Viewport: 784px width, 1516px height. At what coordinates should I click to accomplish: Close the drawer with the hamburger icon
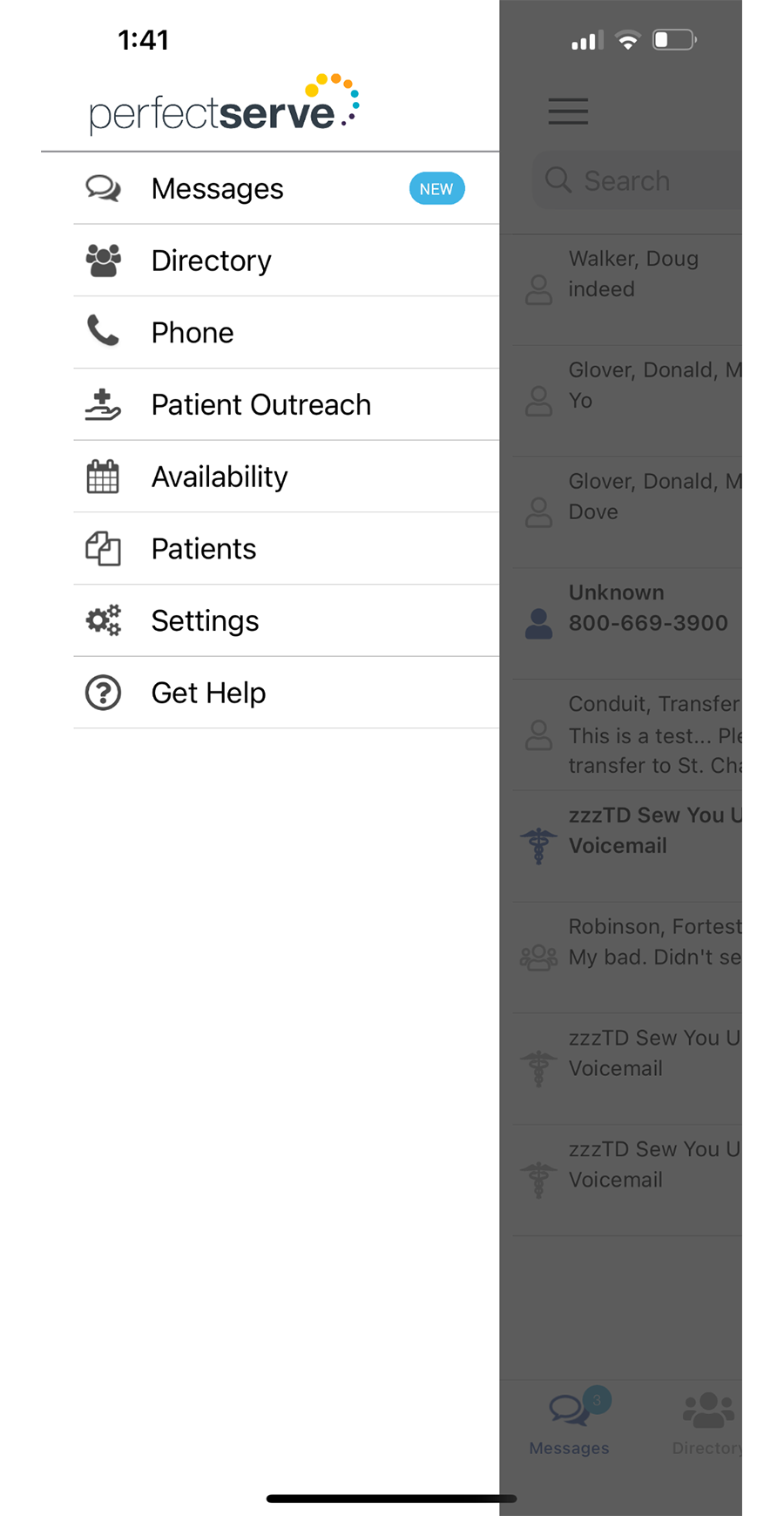568,112
